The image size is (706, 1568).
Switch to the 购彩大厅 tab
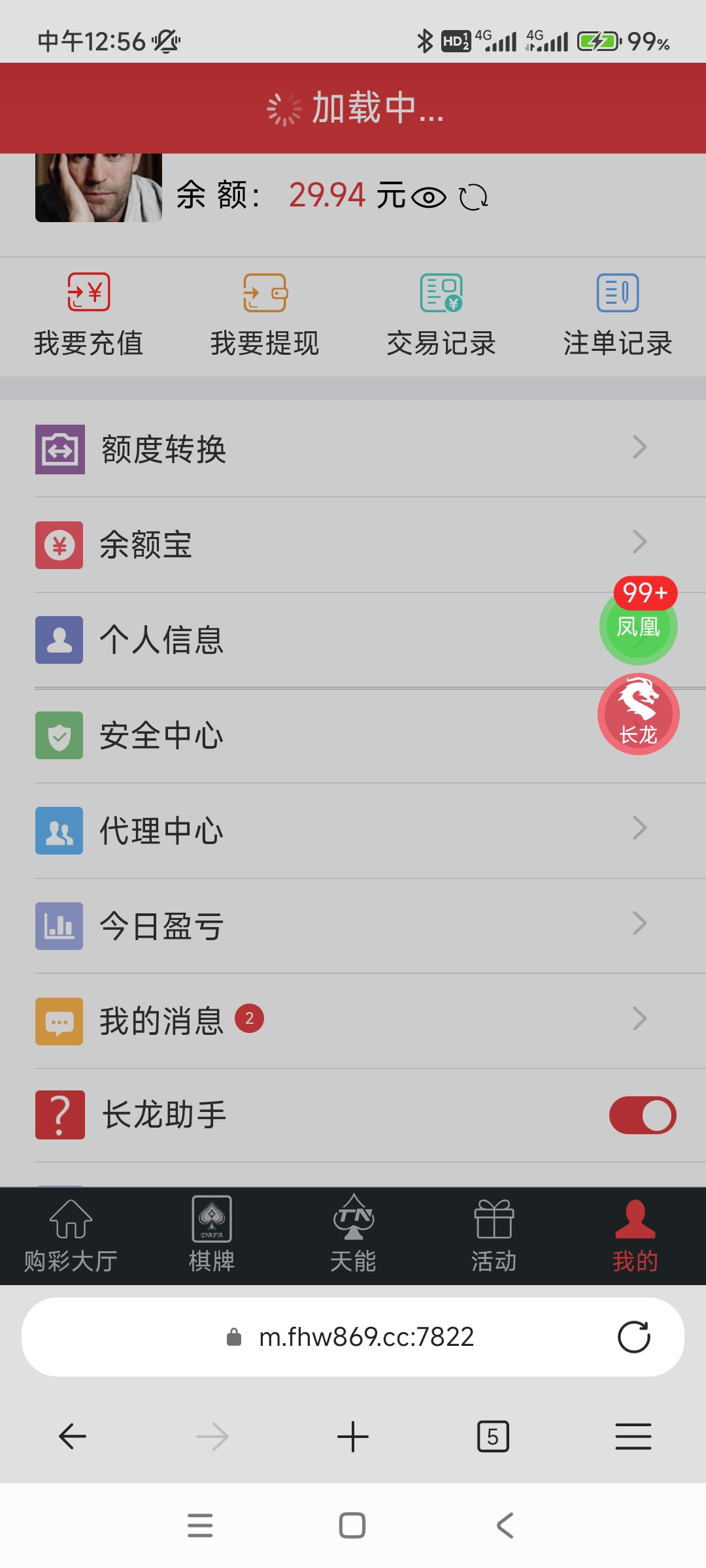coord(71,1236)
